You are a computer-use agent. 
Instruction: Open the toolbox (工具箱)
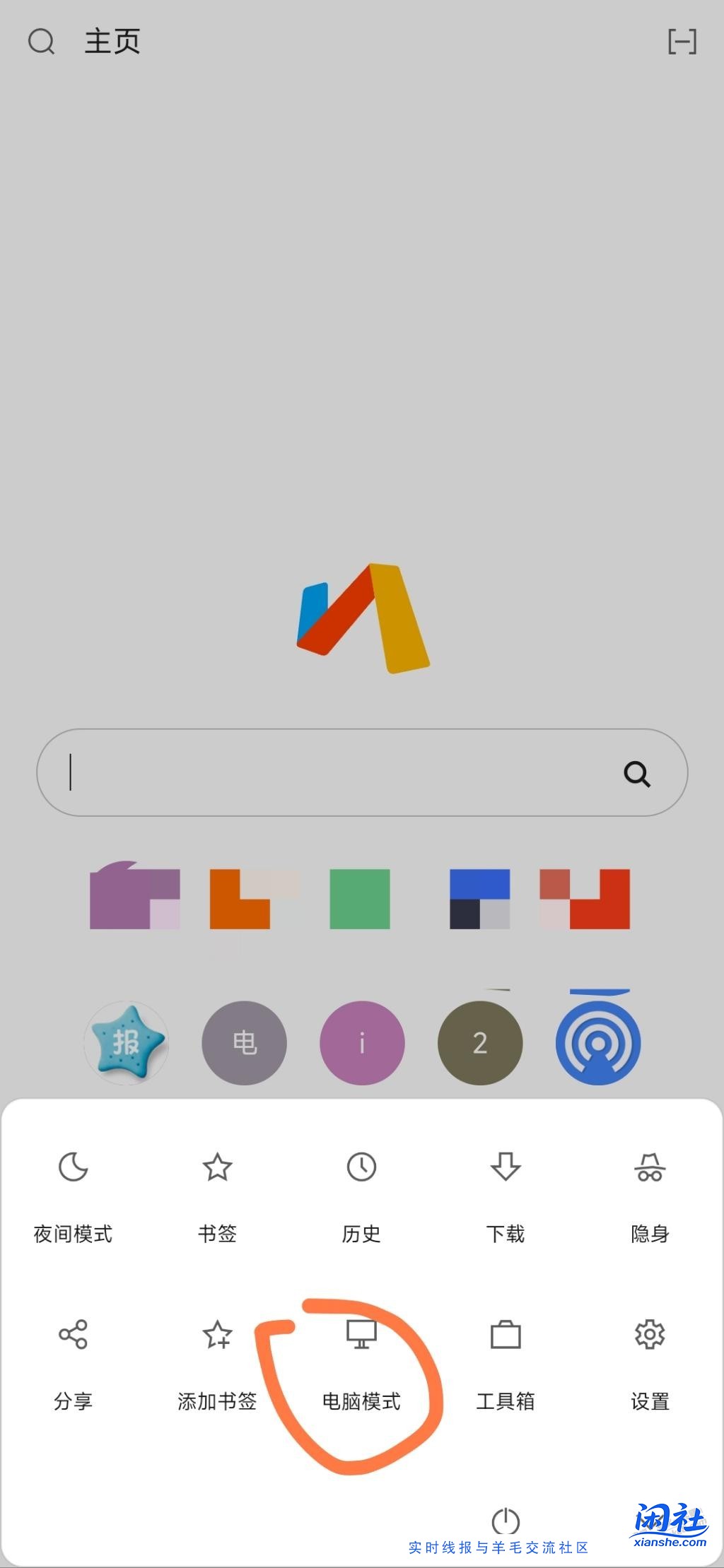pos(506,1362)
